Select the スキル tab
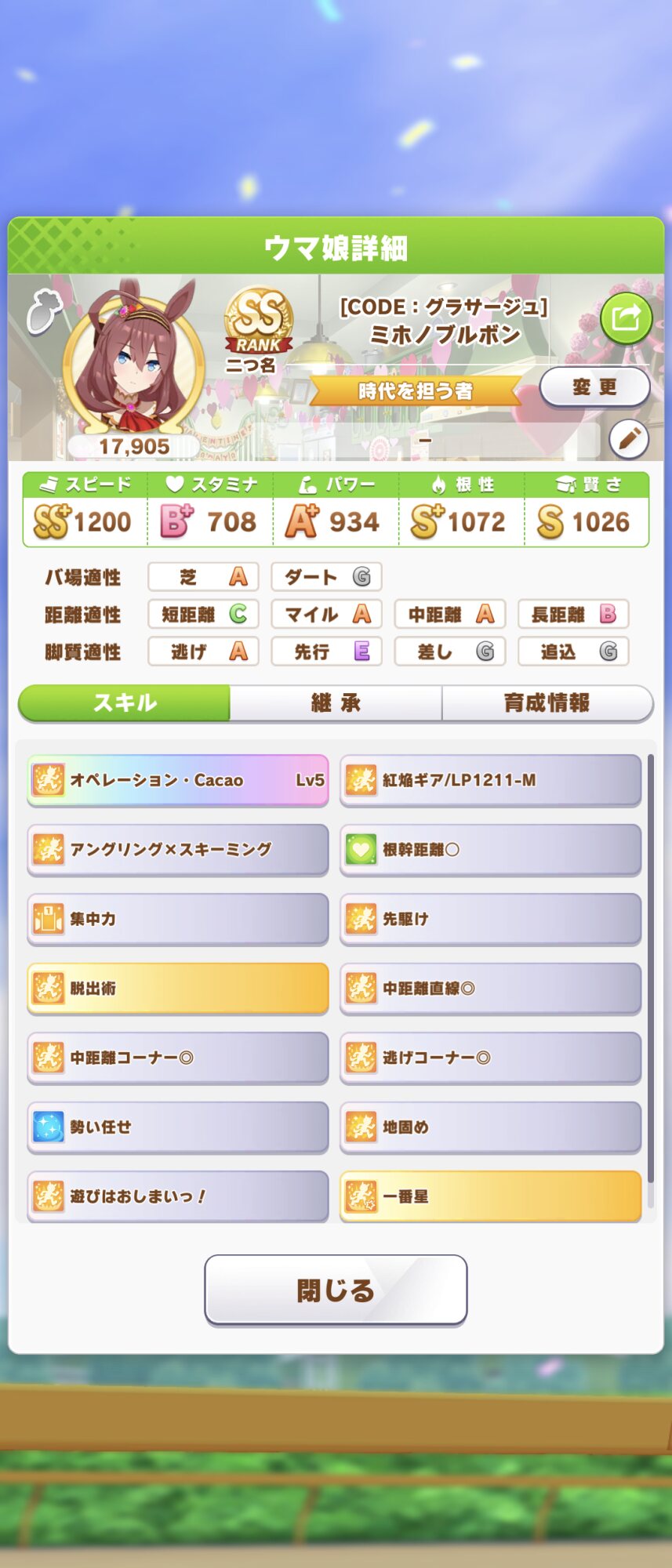This screenshot has height=1568, width=672. tap(124, 702)
